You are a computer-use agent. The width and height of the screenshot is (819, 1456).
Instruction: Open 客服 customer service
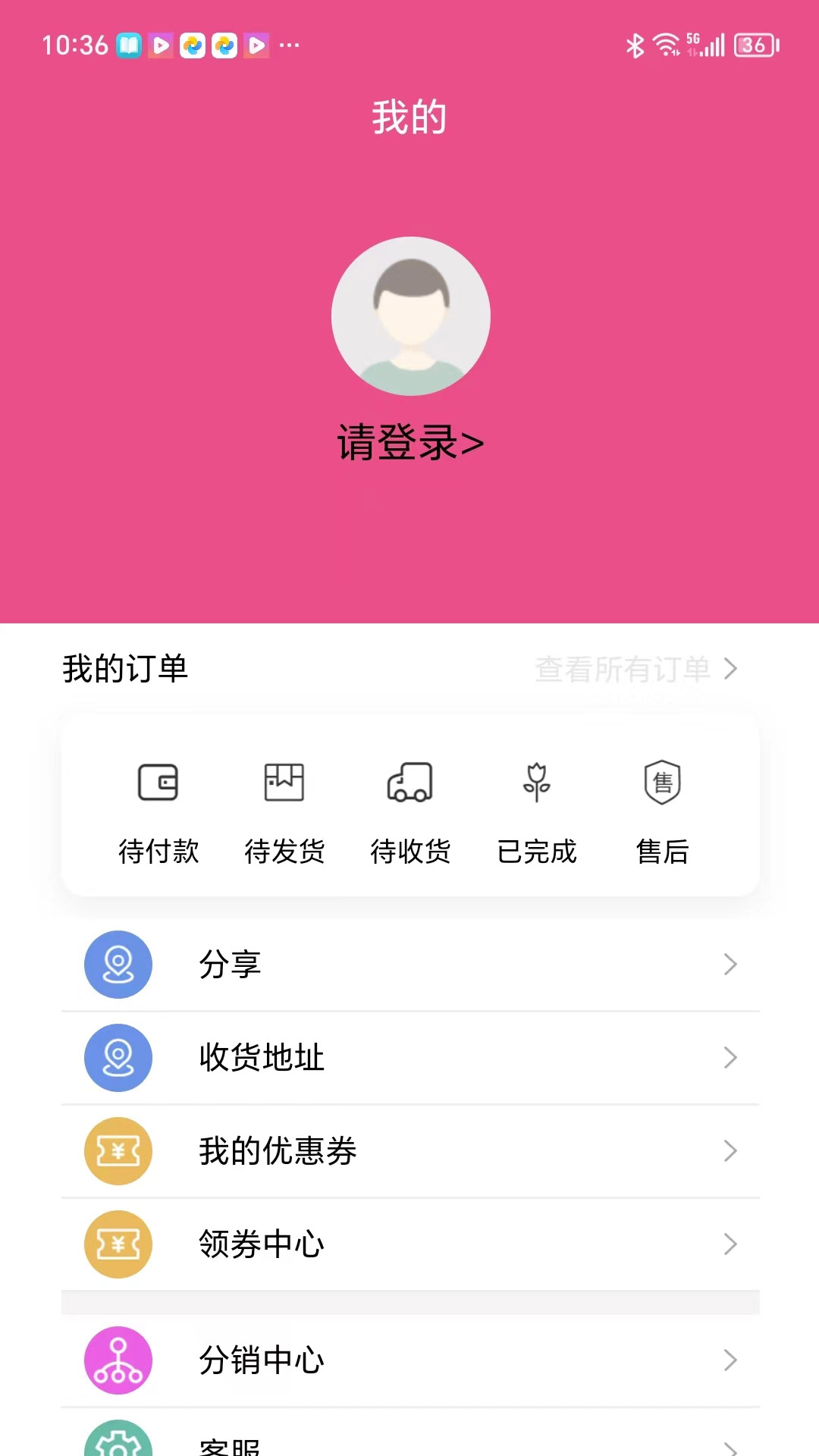409,1442
